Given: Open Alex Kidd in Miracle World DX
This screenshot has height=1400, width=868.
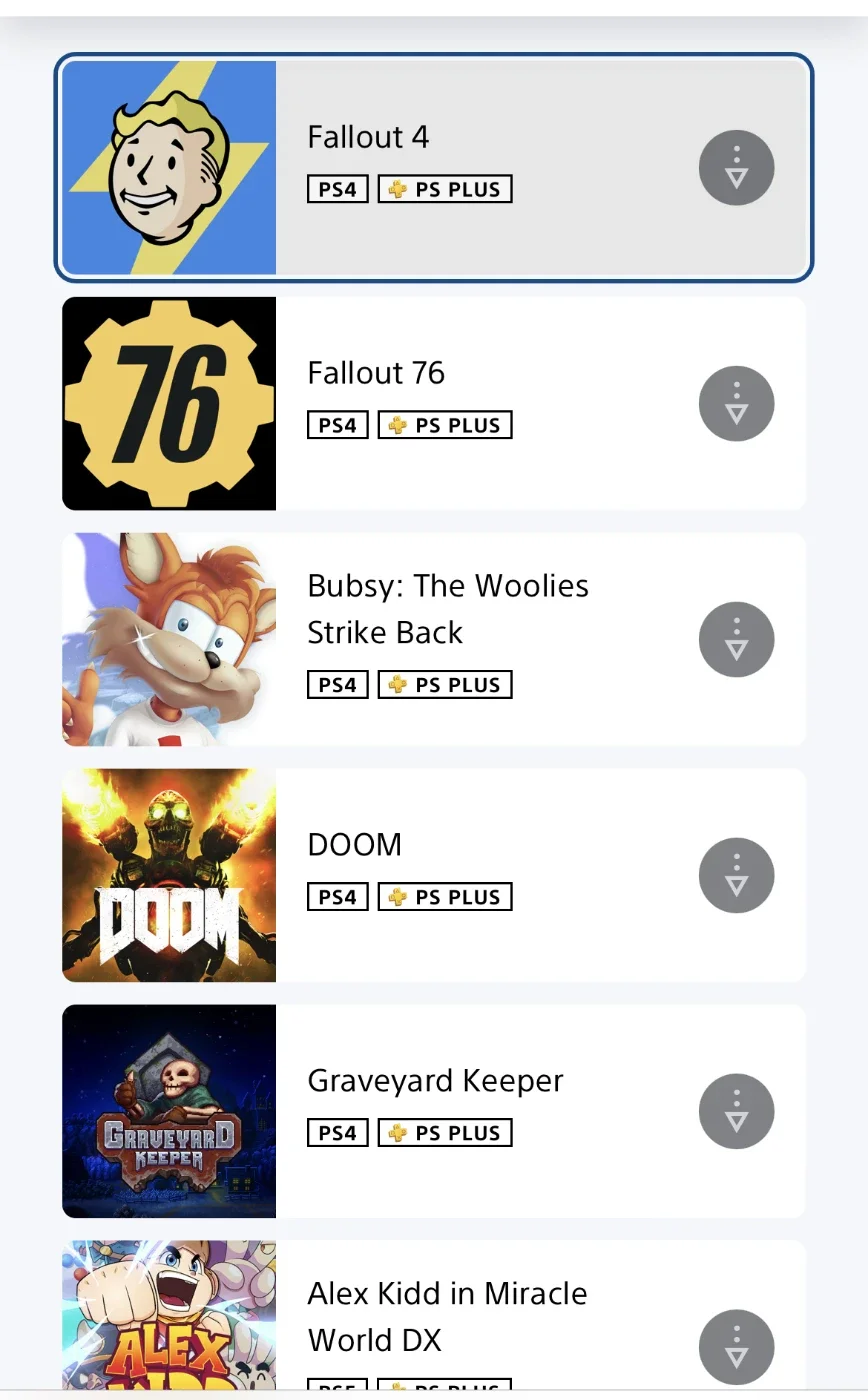Looking at the screenshot, I should [433, 1316].
